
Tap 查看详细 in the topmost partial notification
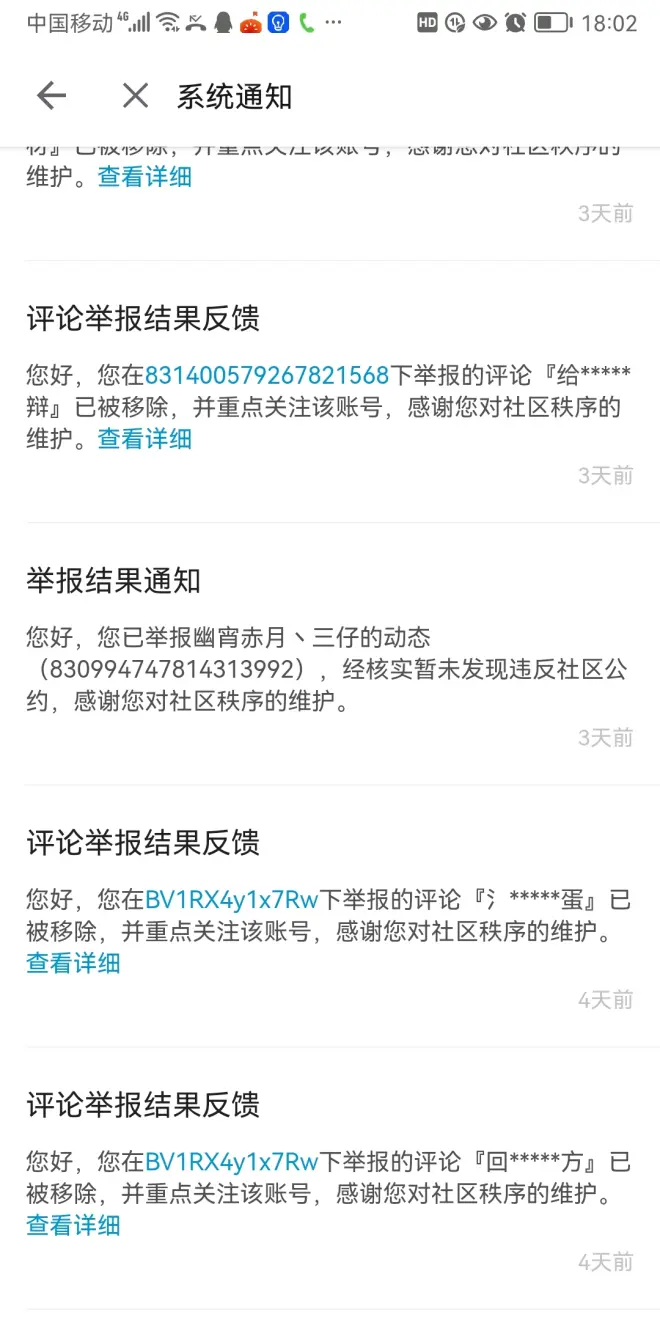click(x=145, y=177)
